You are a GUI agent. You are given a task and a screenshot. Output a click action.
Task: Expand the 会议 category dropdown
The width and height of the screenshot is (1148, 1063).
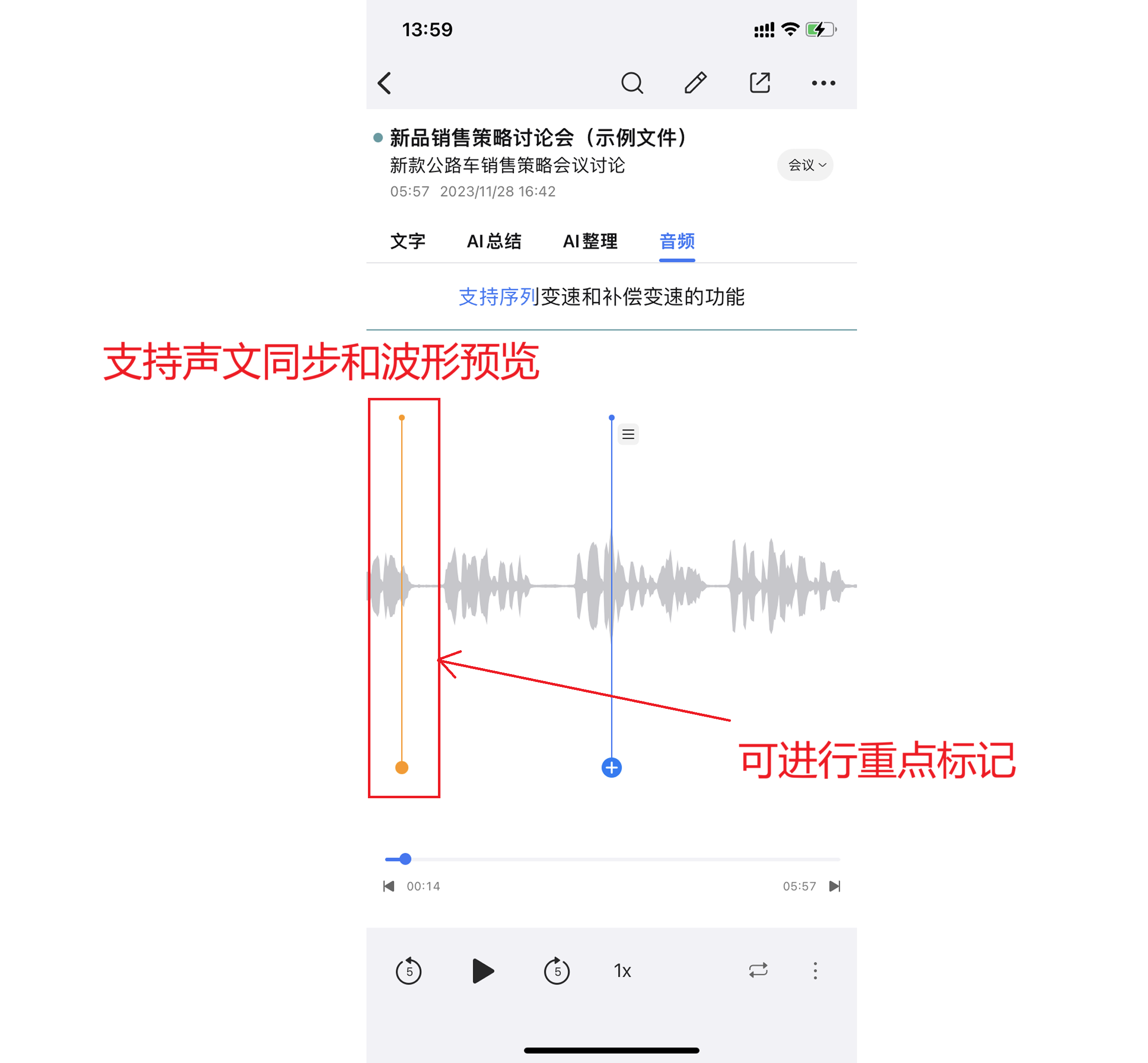805,165
